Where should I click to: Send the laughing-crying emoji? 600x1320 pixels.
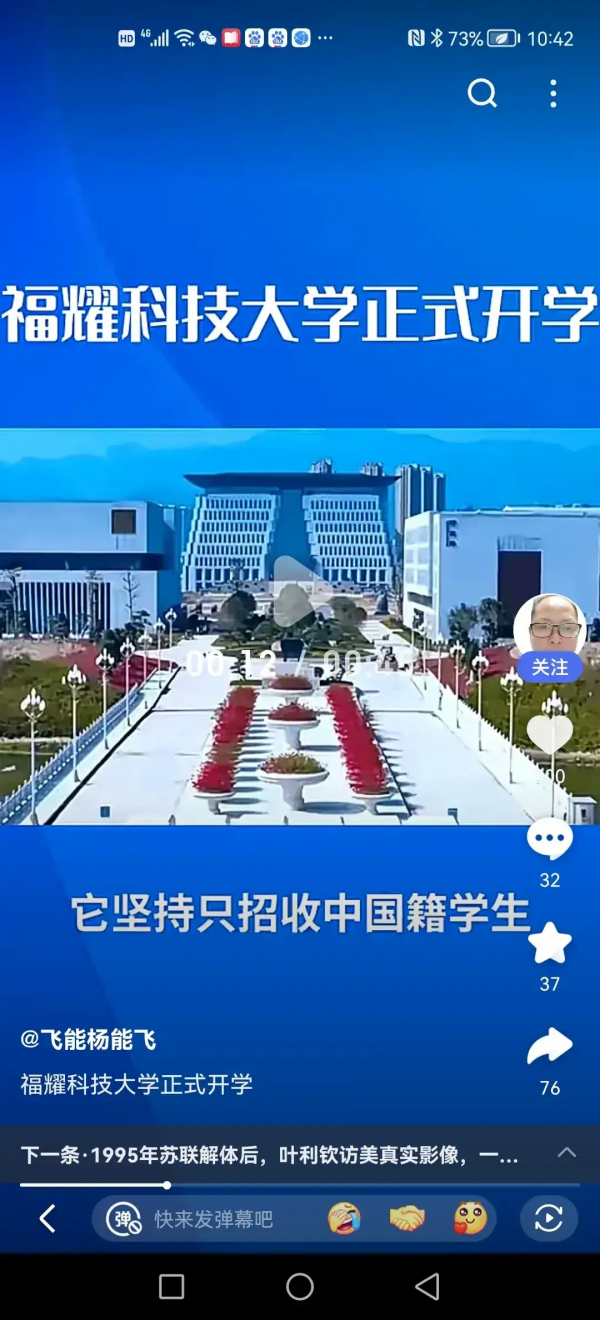(343, 1218)
